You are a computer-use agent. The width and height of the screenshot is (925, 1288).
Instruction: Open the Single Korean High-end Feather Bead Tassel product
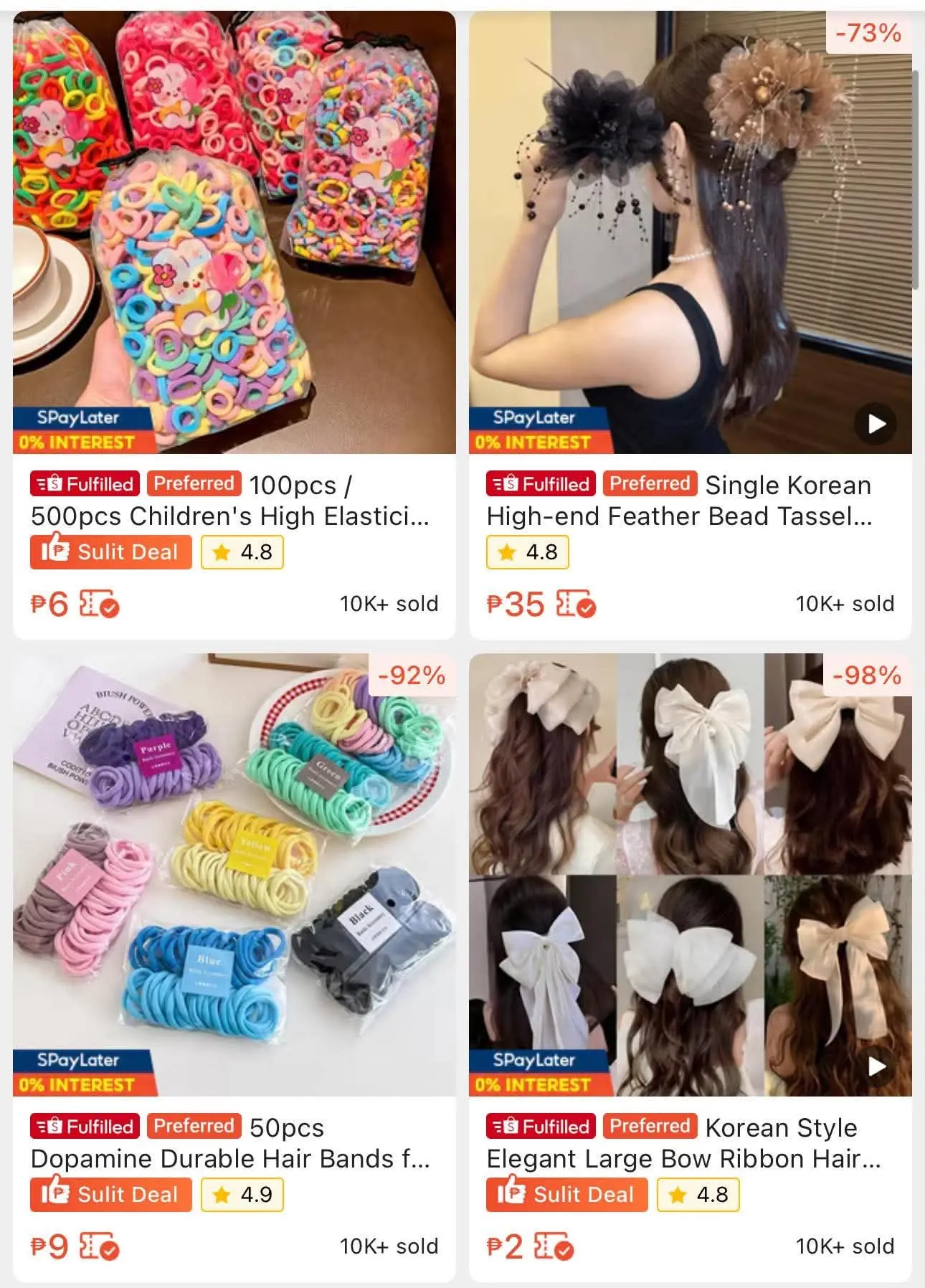click(690, 325)
